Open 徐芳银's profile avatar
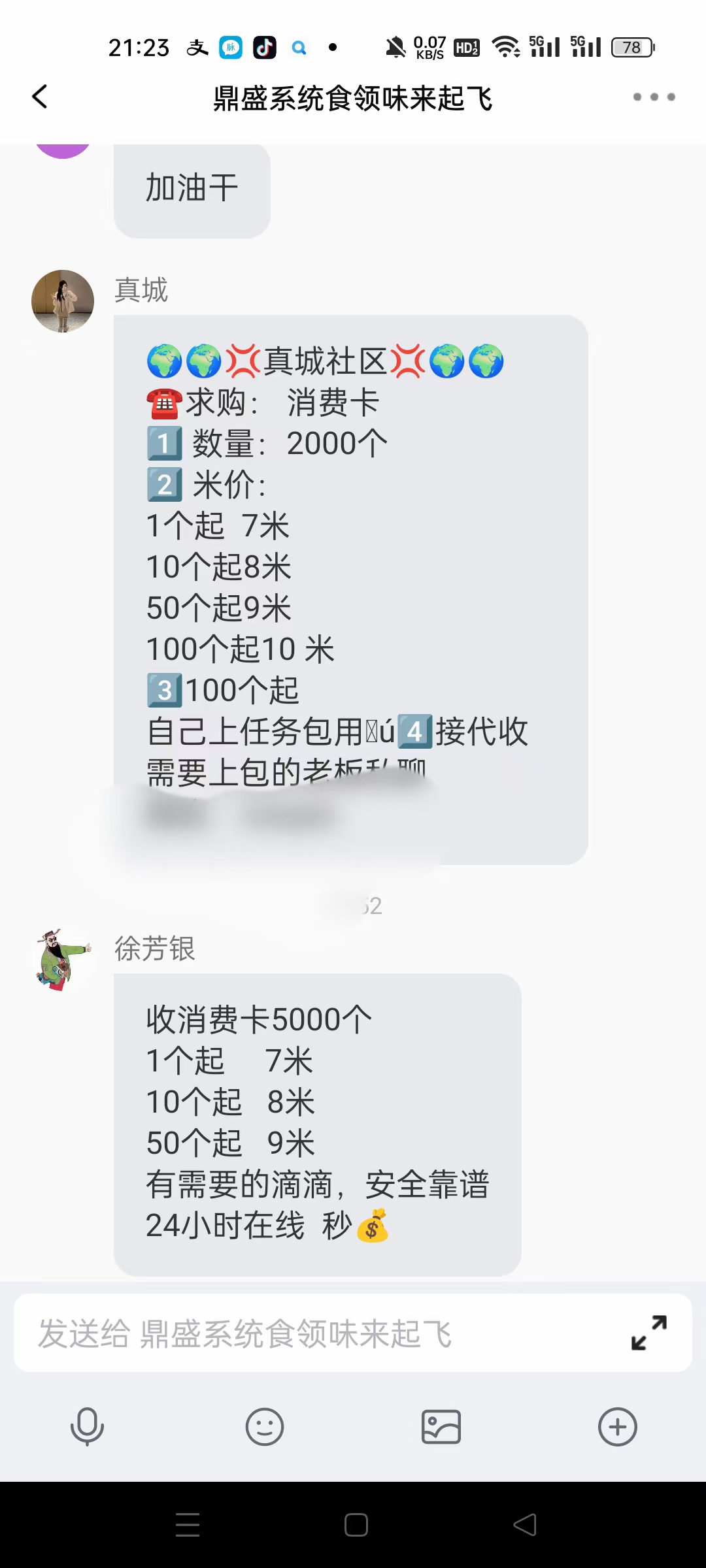 tap(63, 960)
